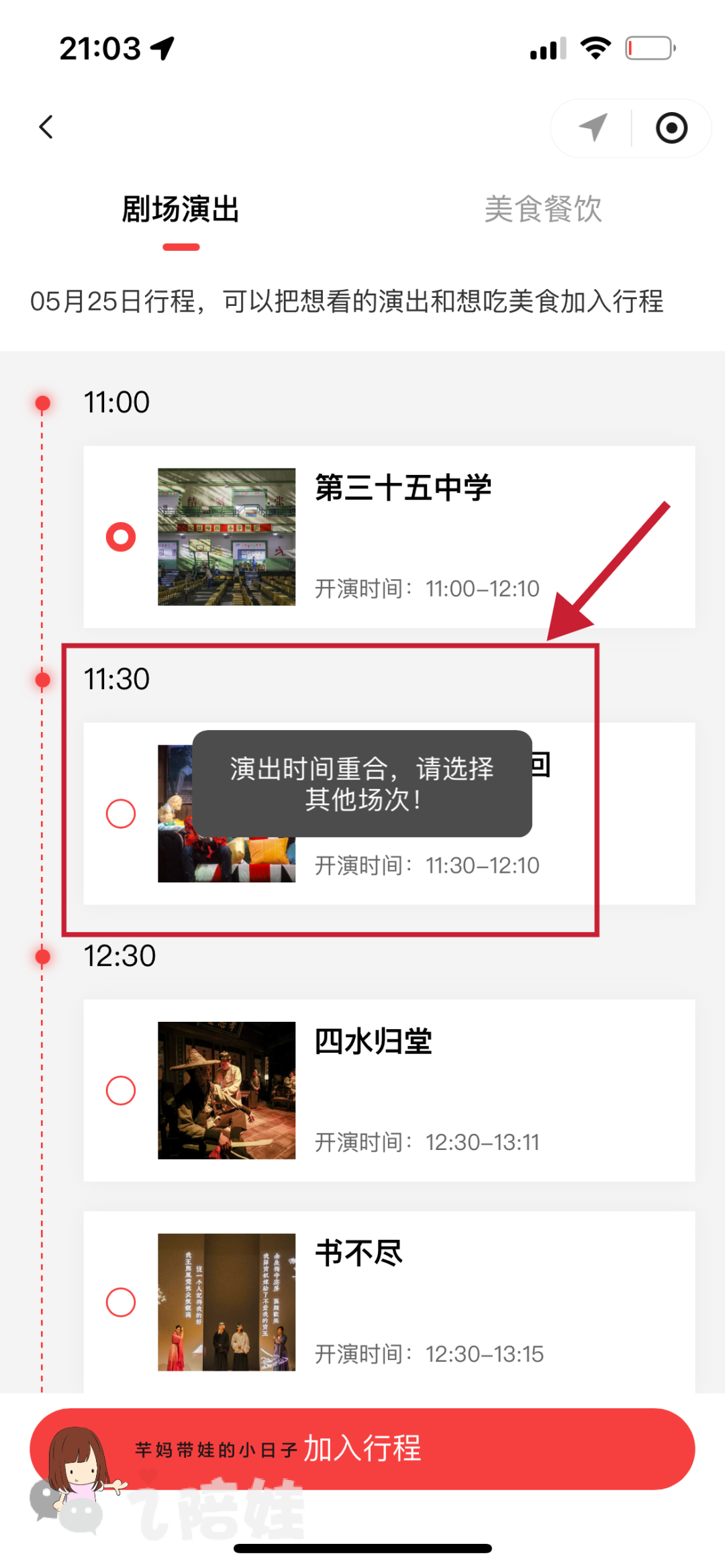
Task: Tap the 加入行程 button
Action: pyautogui.click(x=362, y=1449)
